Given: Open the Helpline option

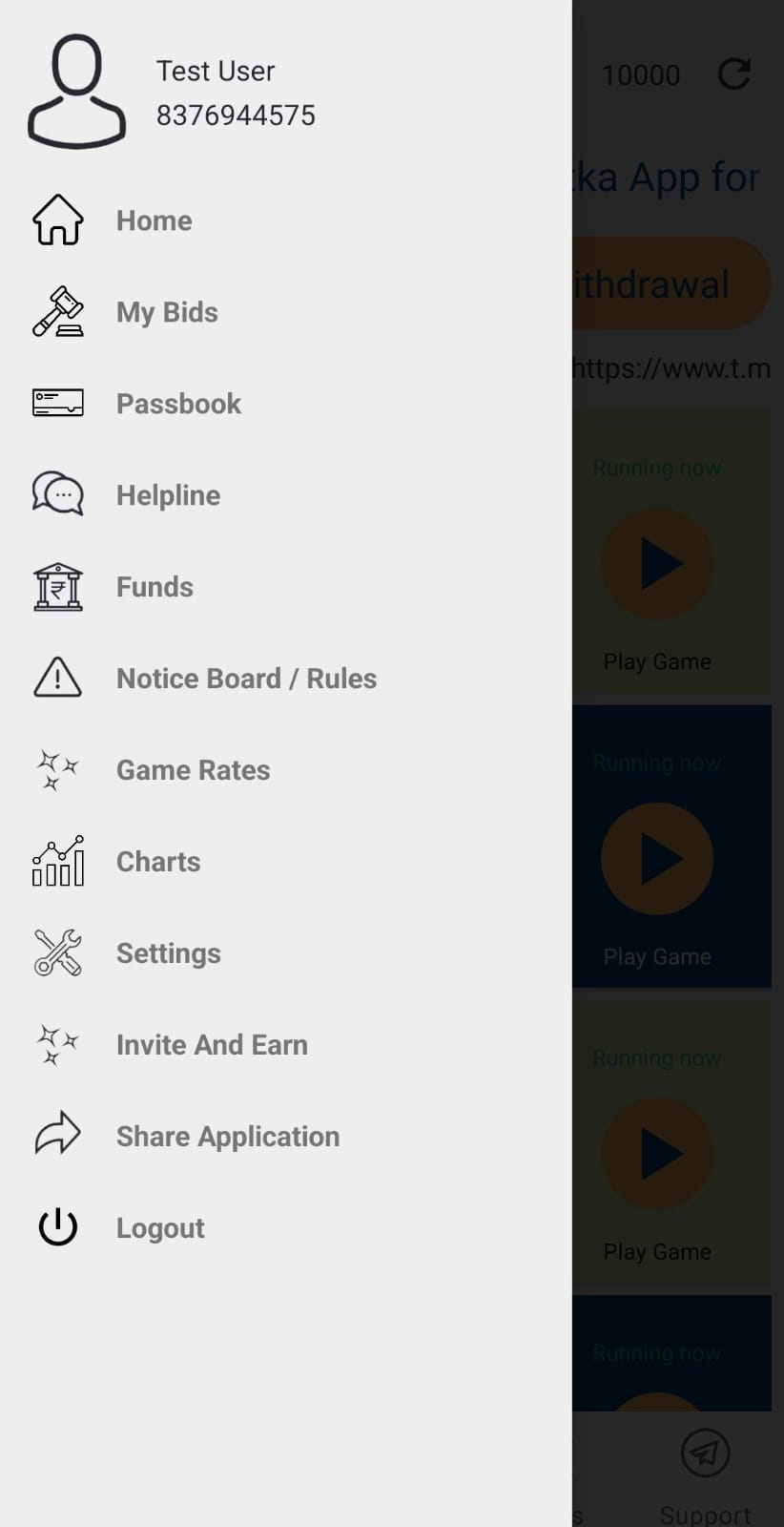Looking at the screenshot, I should [168, 495].
